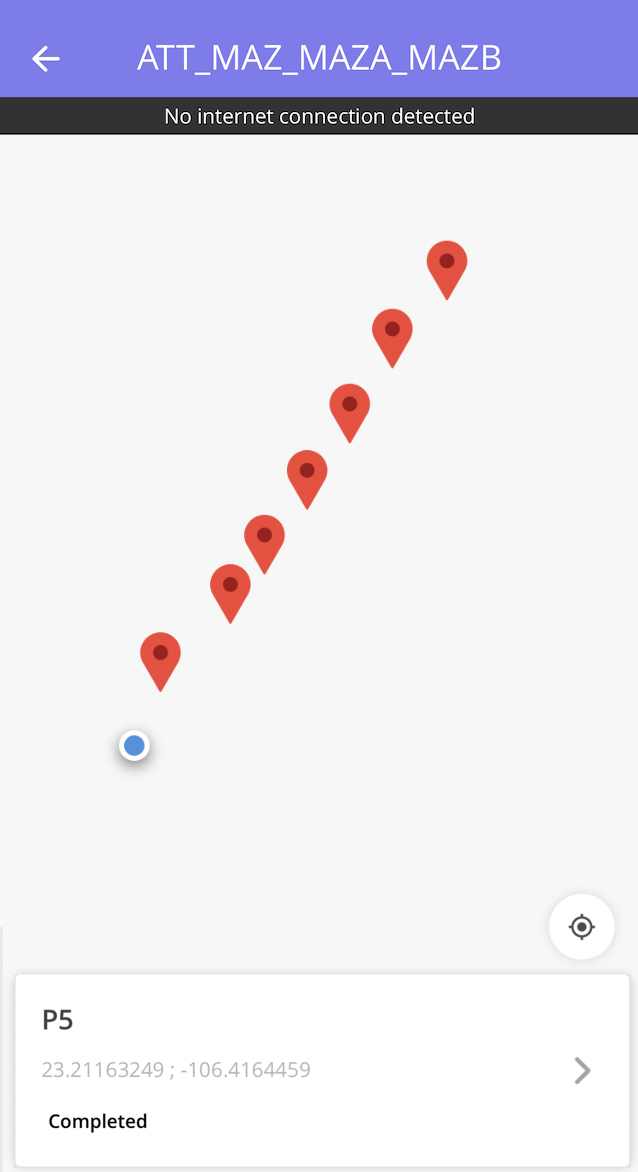The width and height of the screenshot is (638, 1172).
Task: Go back with the arrow icon
Action: pos(46,58)
